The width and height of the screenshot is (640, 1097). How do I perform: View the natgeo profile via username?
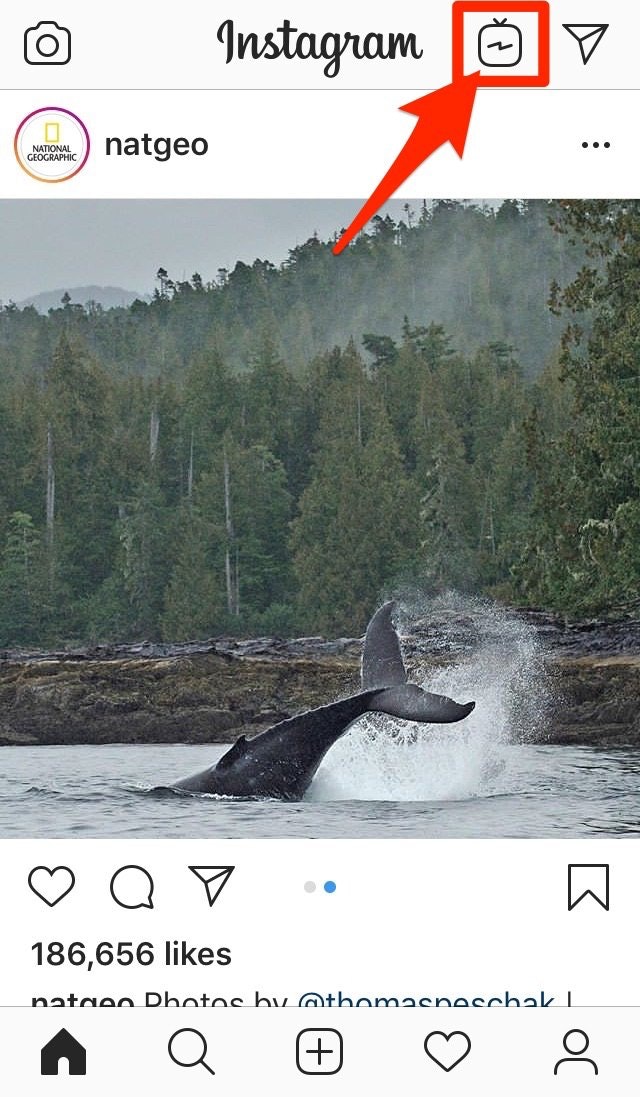pyautogui.click(x=156, y=145)
